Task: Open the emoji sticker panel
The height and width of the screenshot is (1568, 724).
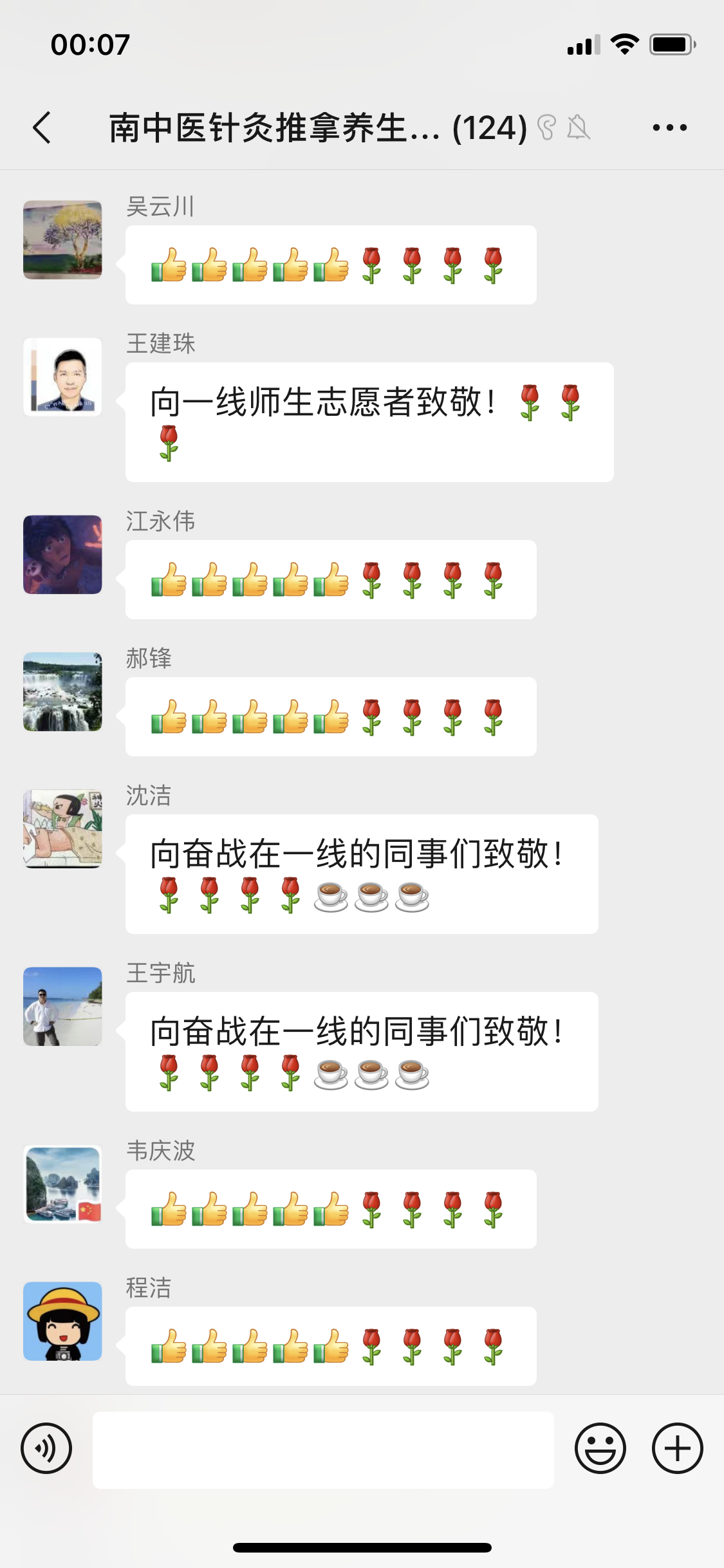Action: click(x=600, y=1448)
